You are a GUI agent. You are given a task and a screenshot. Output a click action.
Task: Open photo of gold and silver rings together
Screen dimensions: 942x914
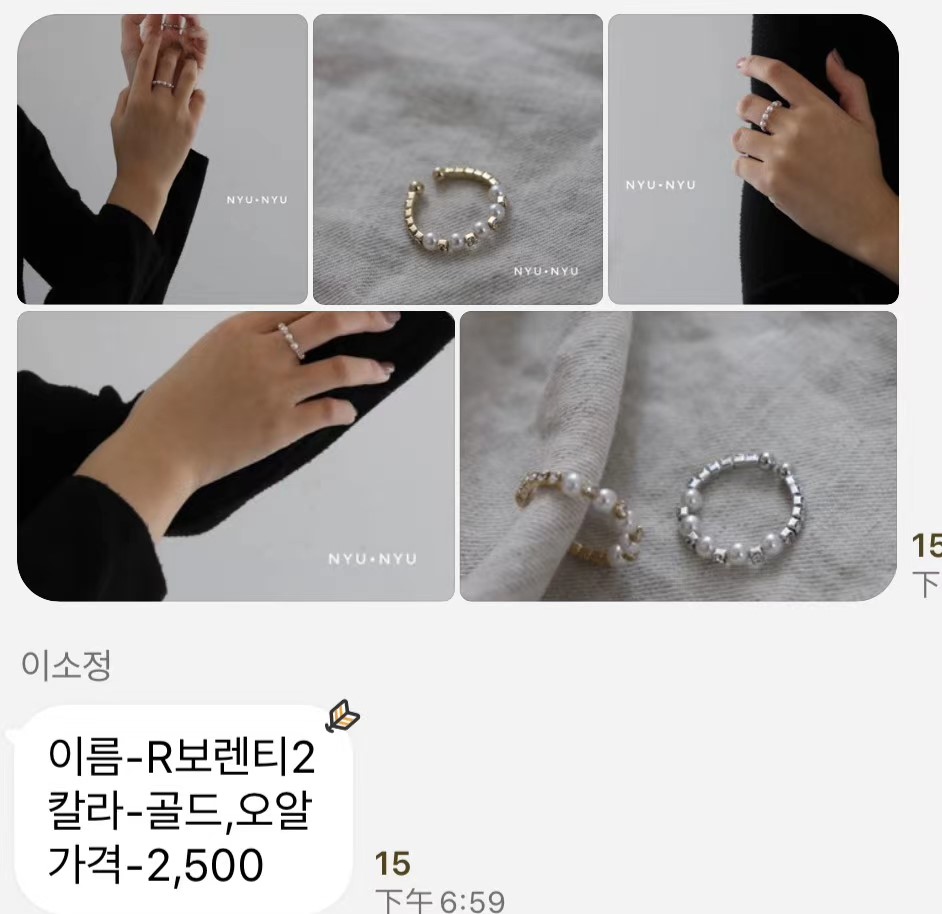click(x=678, y=456)
